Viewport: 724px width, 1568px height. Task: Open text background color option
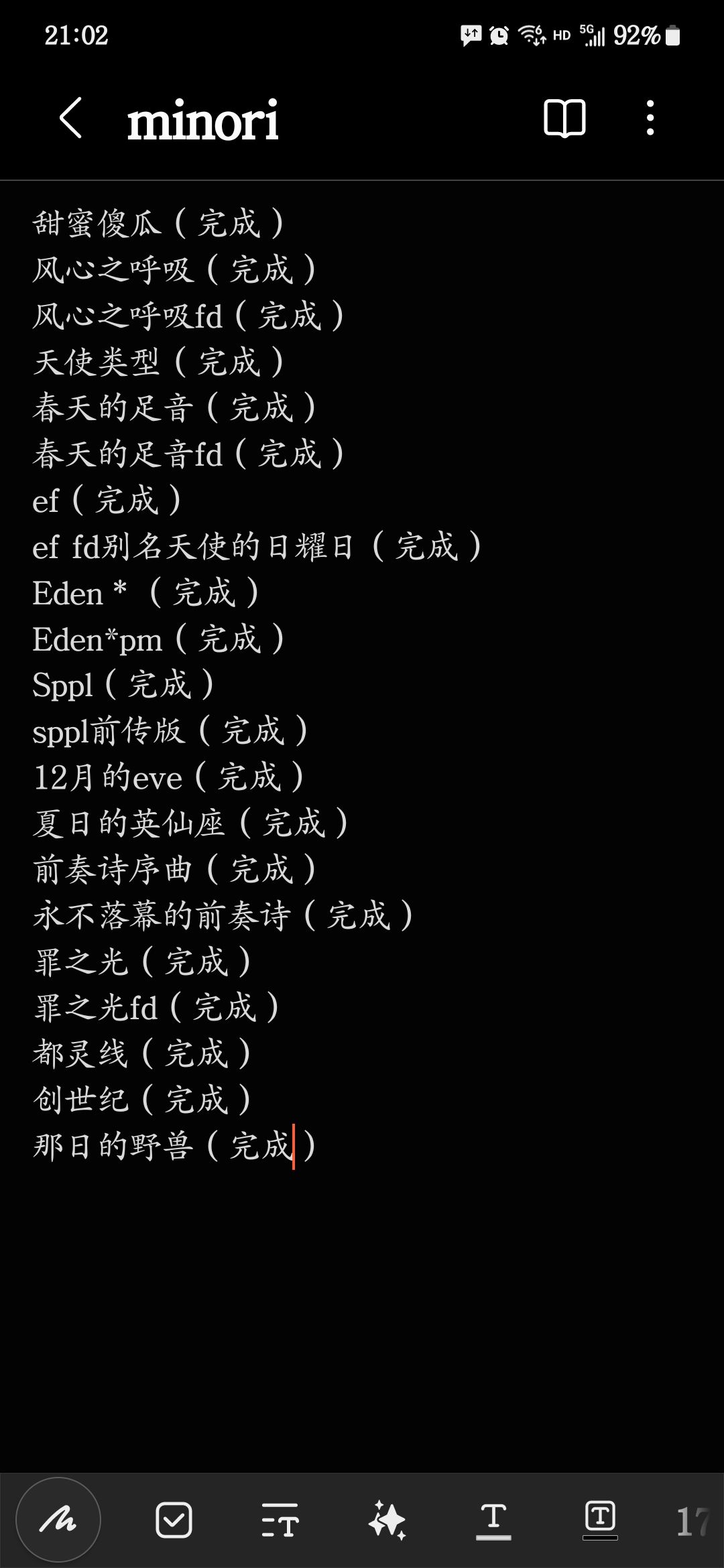click(600, 1520)
